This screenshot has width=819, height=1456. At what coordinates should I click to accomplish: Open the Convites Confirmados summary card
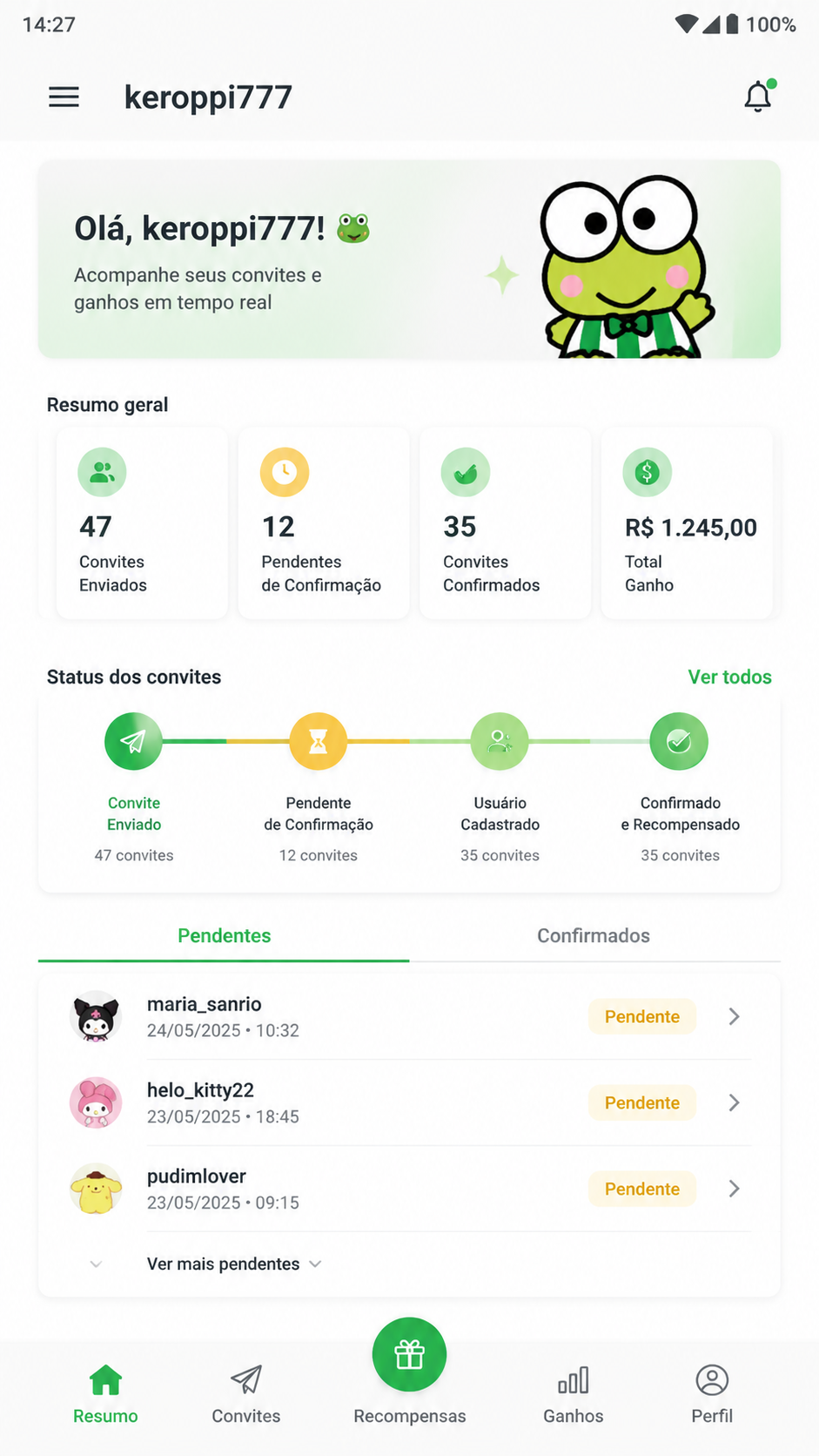click(505, 523)
